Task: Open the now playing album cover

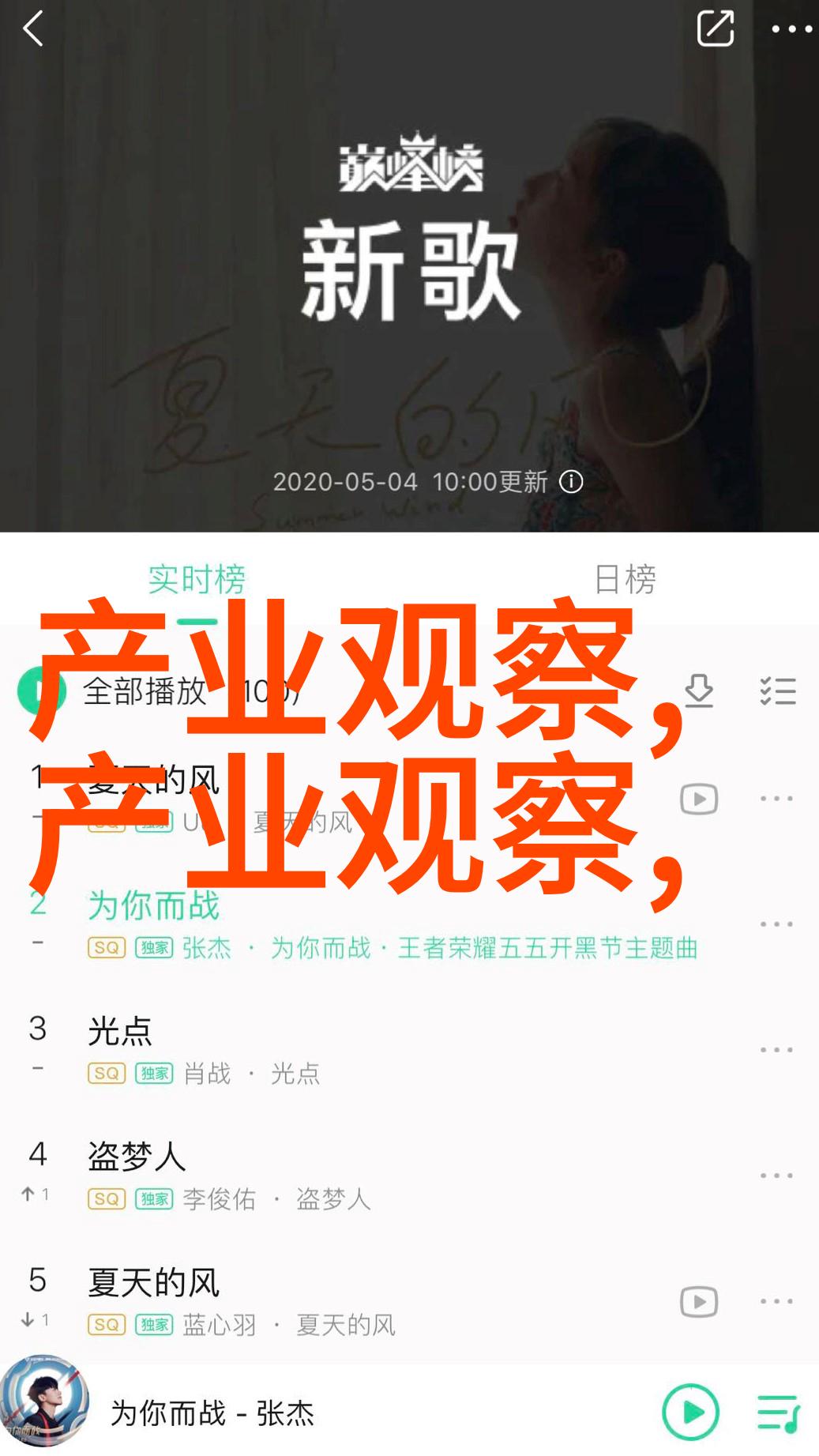Action: point(44,1401)
